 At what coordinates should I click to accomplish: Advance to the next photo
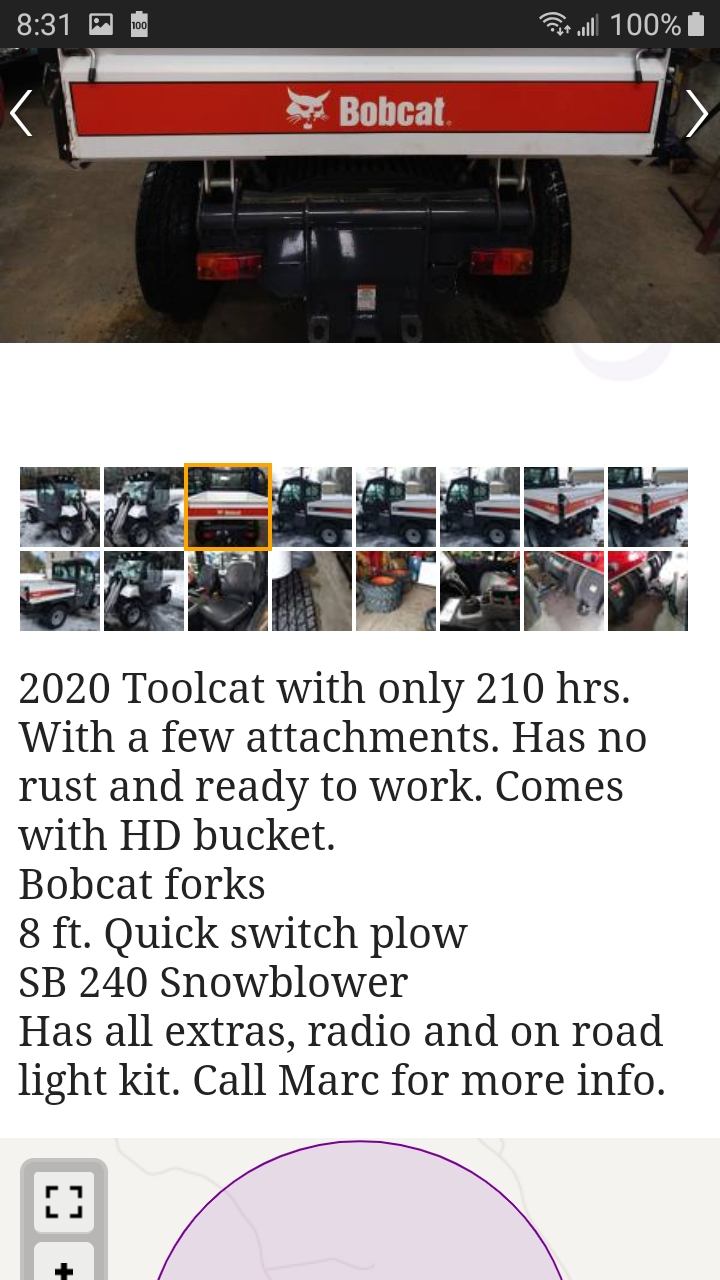click(x=697, y=113)
